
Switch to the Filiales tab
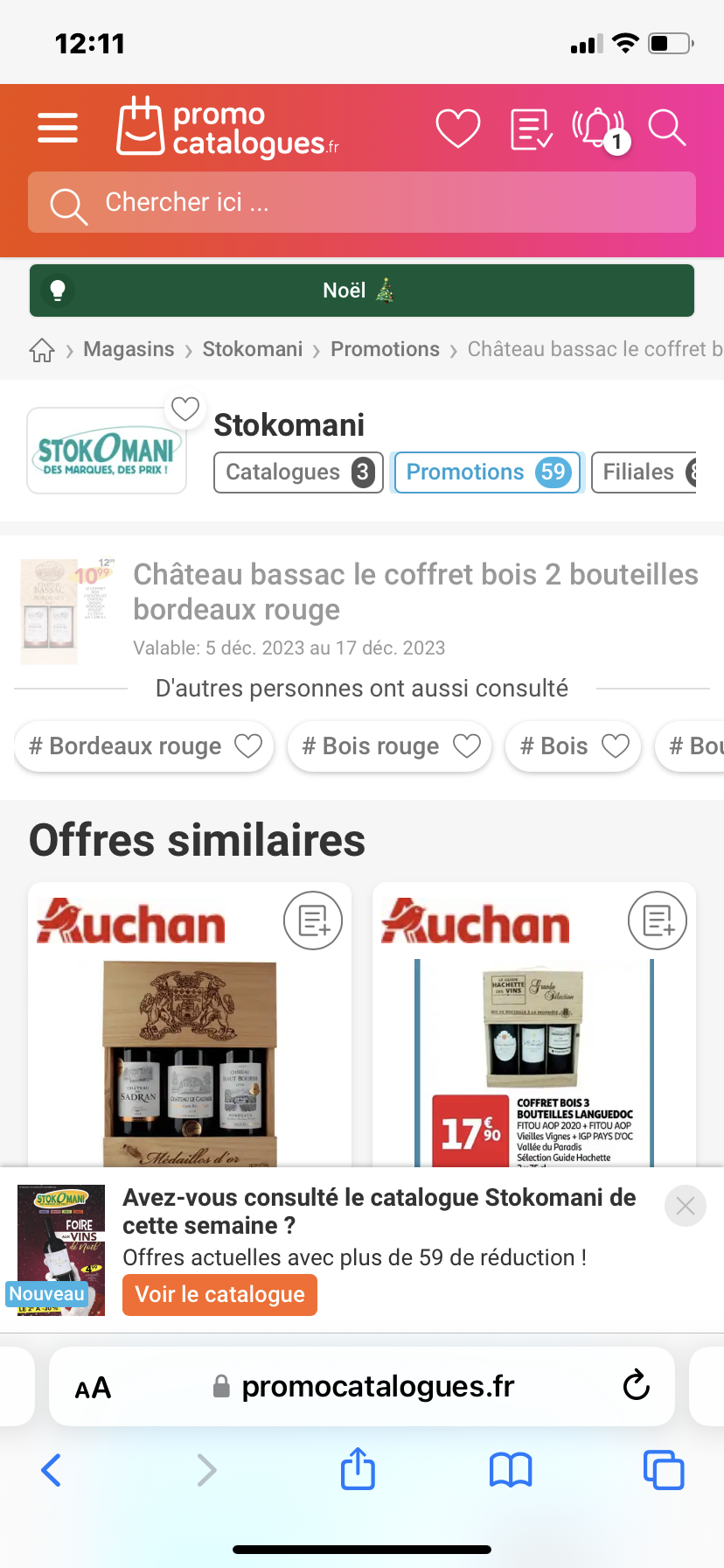[x=644, y=472]
